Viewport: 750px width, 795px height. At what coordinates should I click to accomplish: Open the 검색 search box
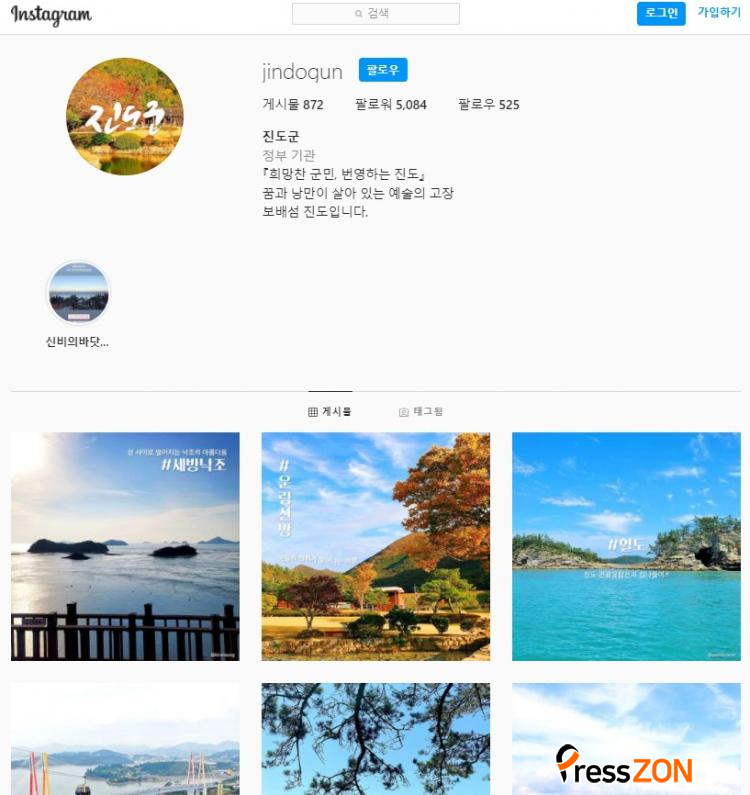click(375, 14)
